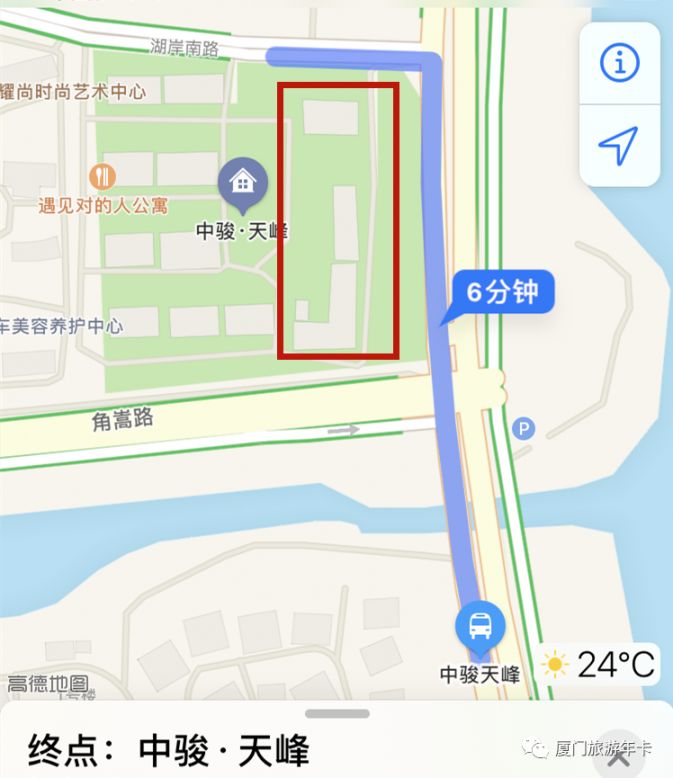The height and width of the screenshot is (778, 673).
Task: Select the 中骏天峰 bus stop marker
Action: click(480, 627)
